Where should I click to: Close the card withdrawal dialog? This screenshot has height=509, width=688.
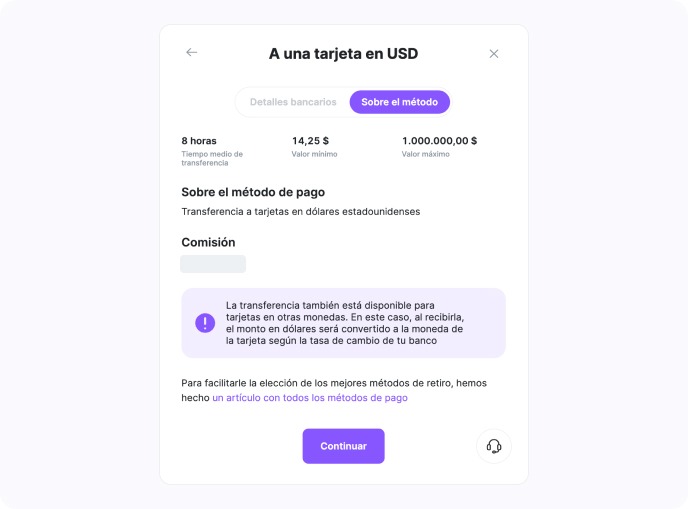(494, 54)
